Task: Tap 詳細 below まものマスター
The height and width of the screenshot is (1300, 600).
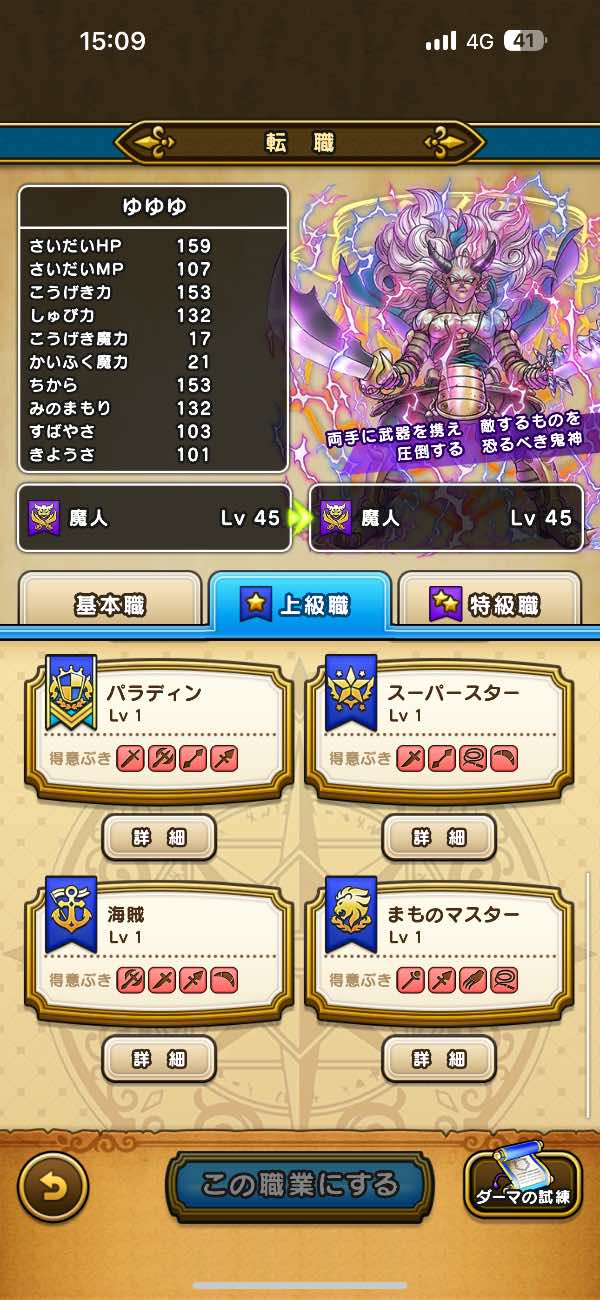Action: click(x=440, y=1059)
